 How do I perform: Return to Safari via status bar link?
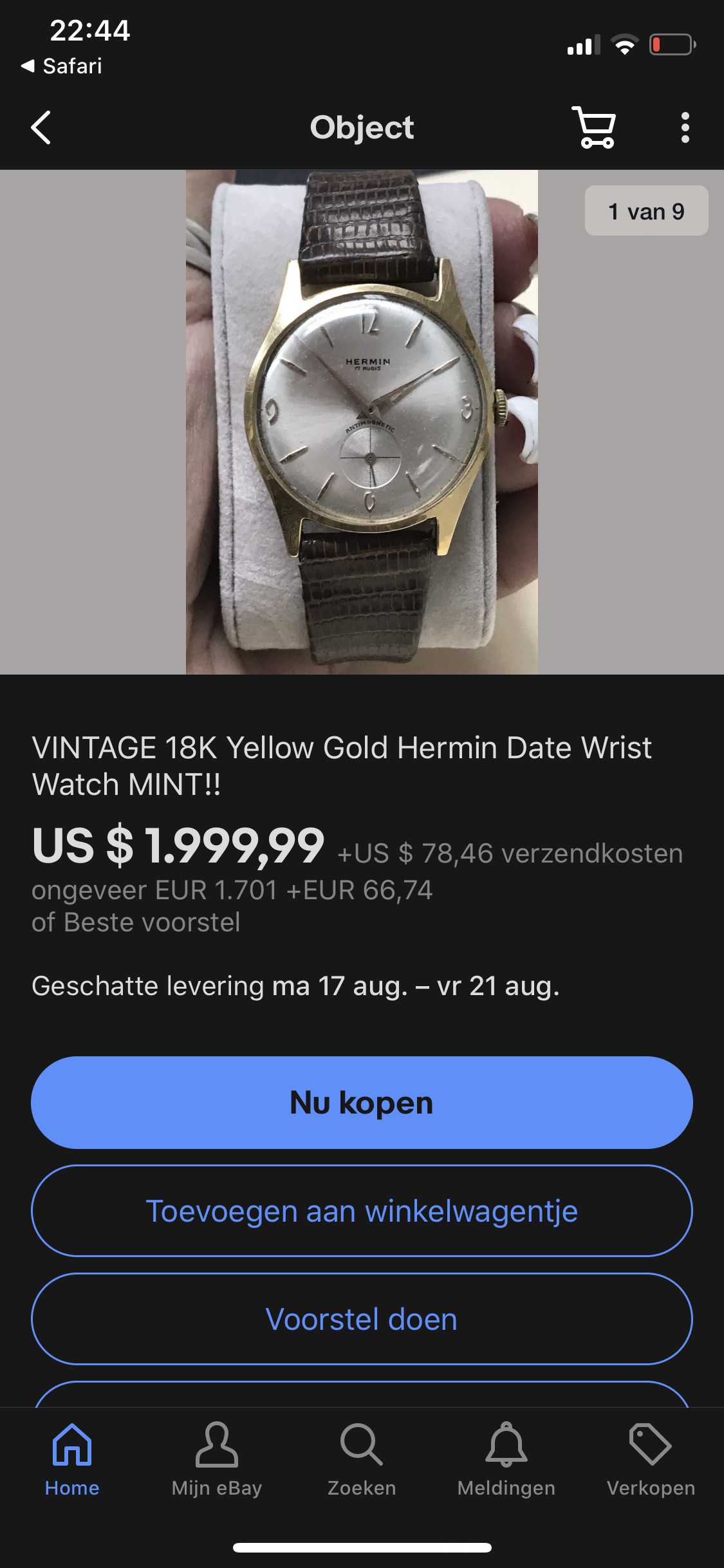tap(62, 66)
